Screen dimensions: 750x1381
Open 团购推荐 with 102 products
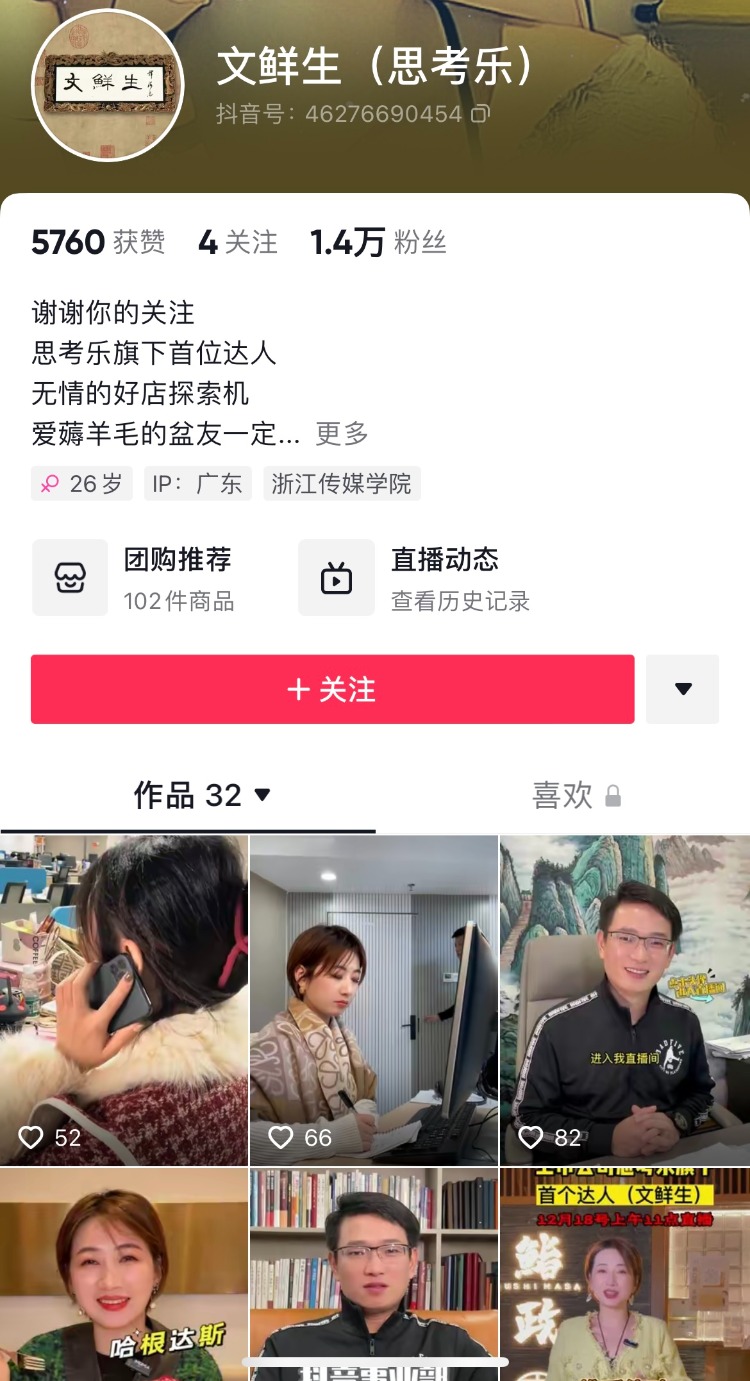pyautogui.click(x=135, y=578)
